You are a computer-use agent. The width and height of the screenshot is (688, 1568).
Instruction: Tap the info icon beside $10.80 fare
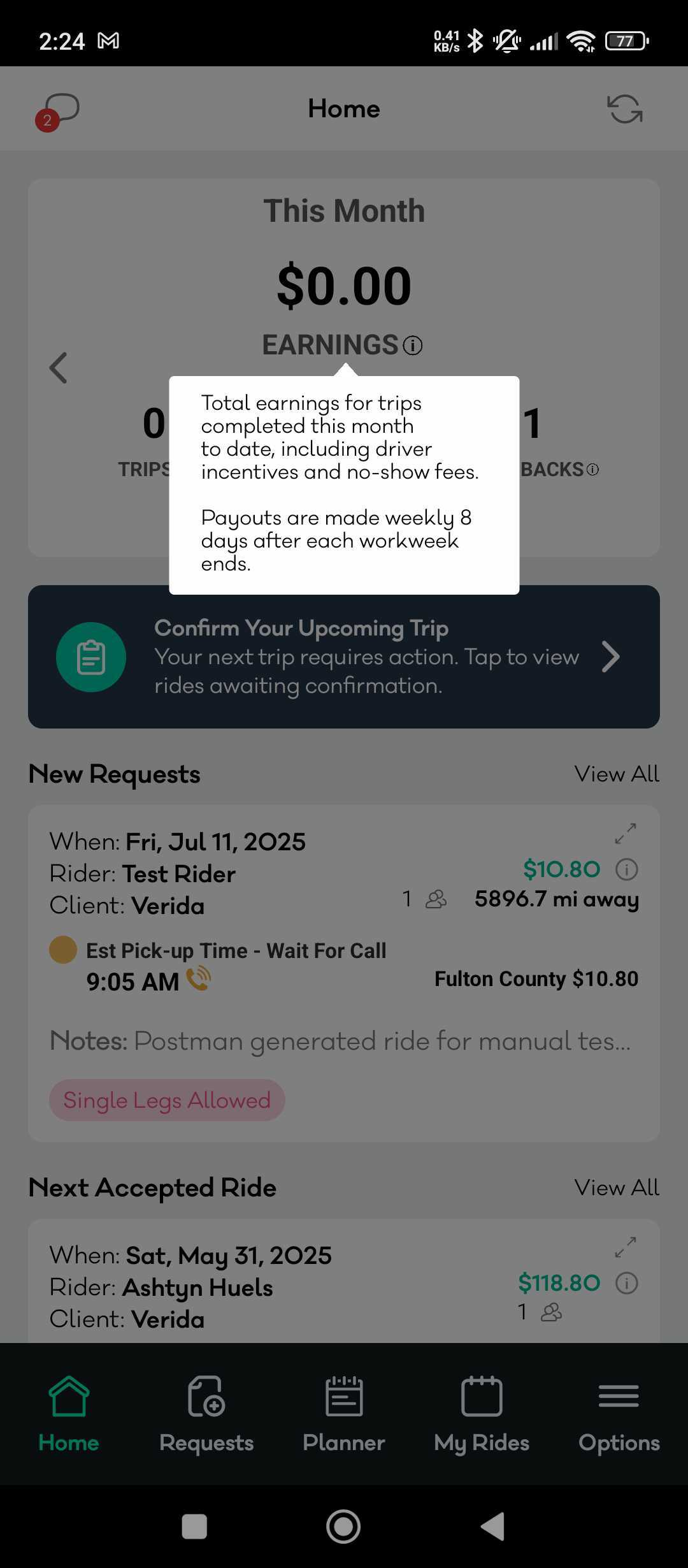tap(625, 869)
